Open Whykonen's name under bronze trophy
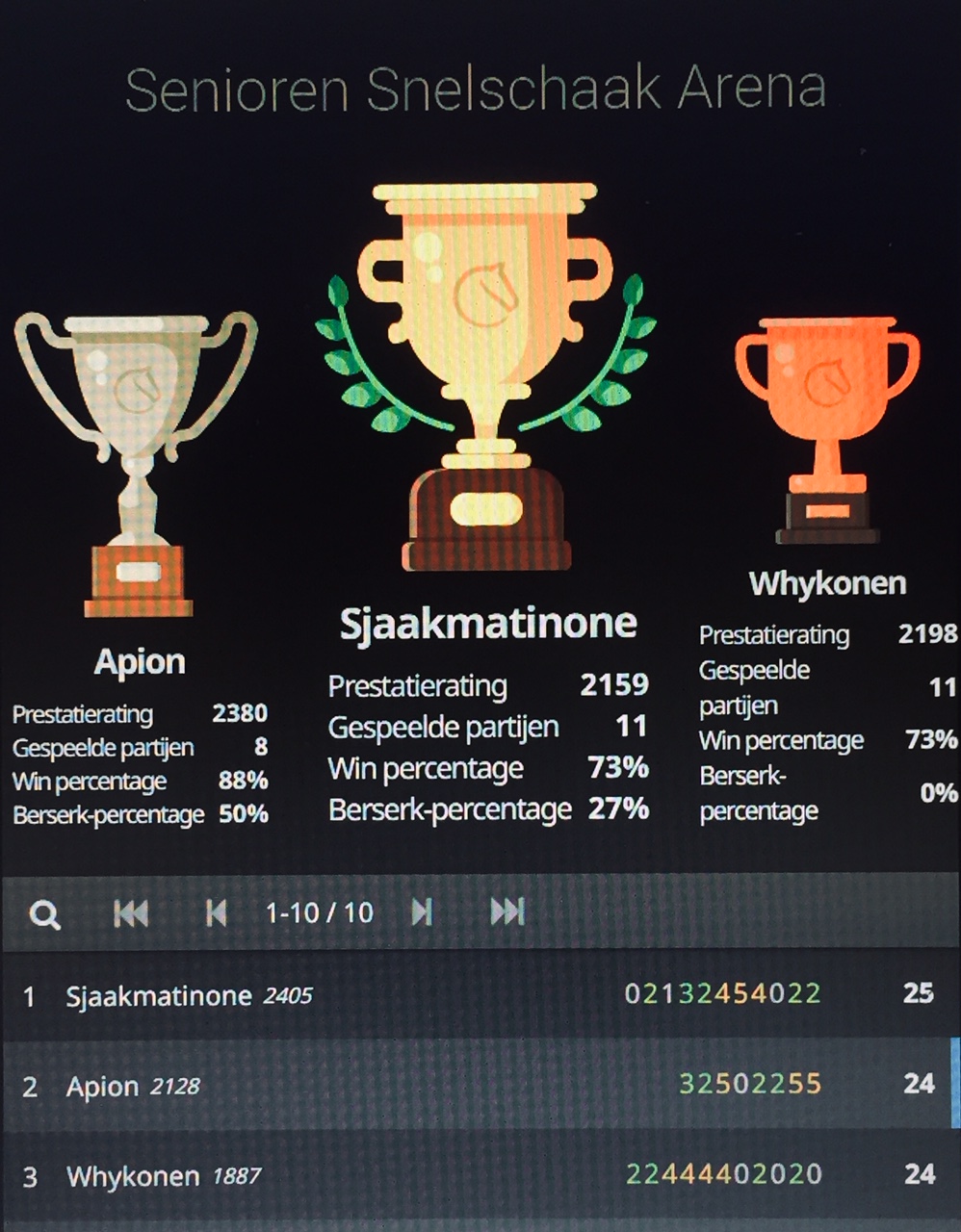 pos(827,583)
